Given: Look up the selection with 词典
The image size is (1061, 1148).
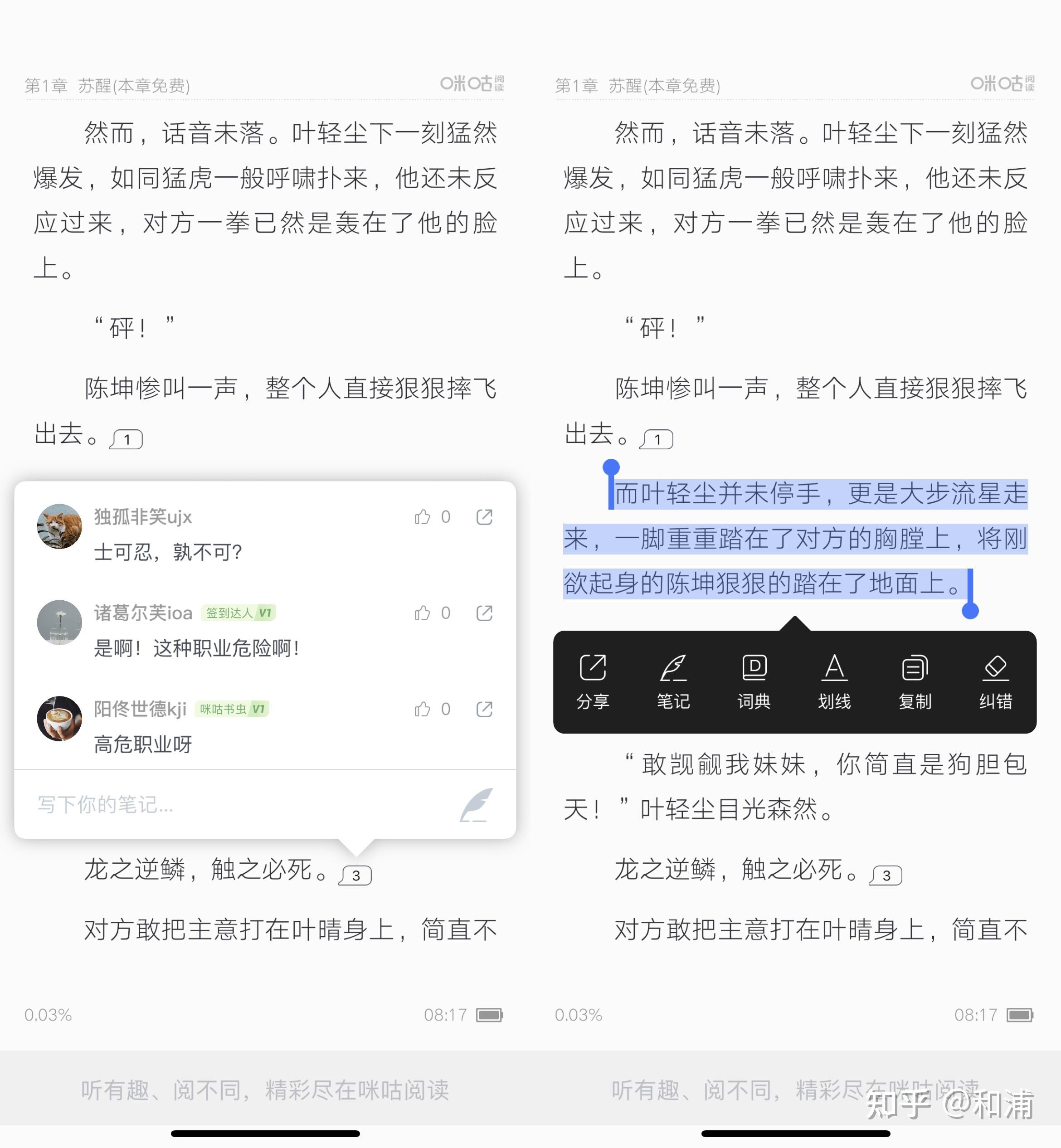Looking at the screenshot, I should (x=754, y=681).
